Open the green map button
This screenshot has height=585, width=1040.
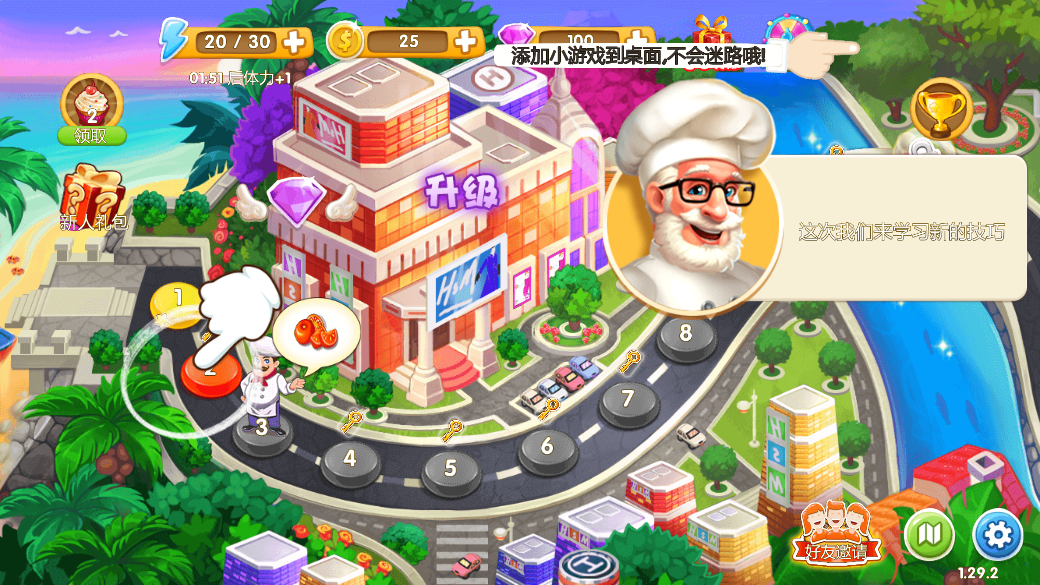pos(929,536)
